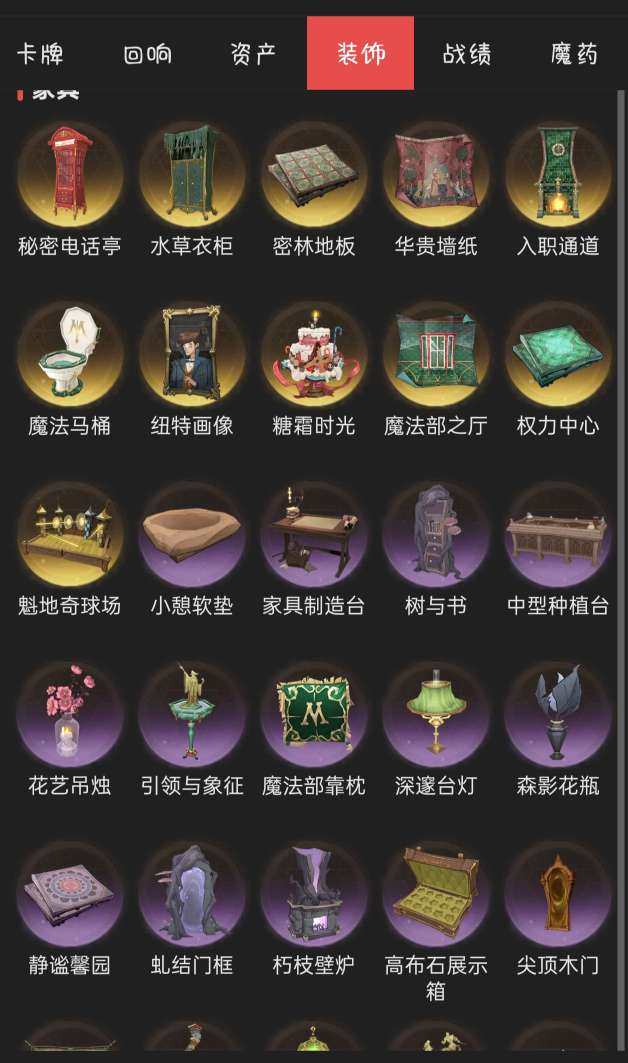The width and height of the screenshot is (628, 1063).
Task: Open the 权力中心 item
Action: coord(558,355)
